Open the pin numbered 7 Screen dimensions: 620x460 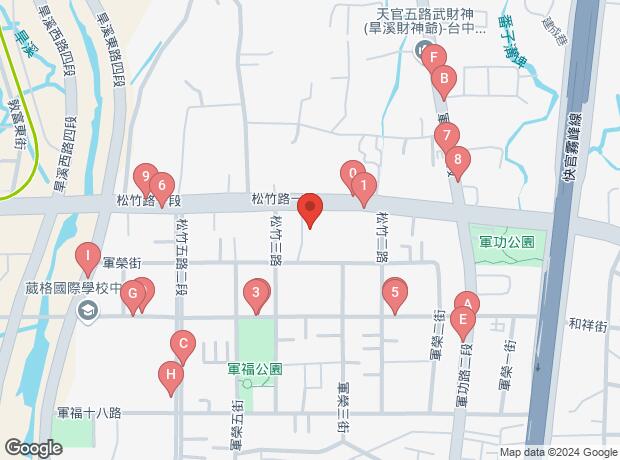click(447, 136)
